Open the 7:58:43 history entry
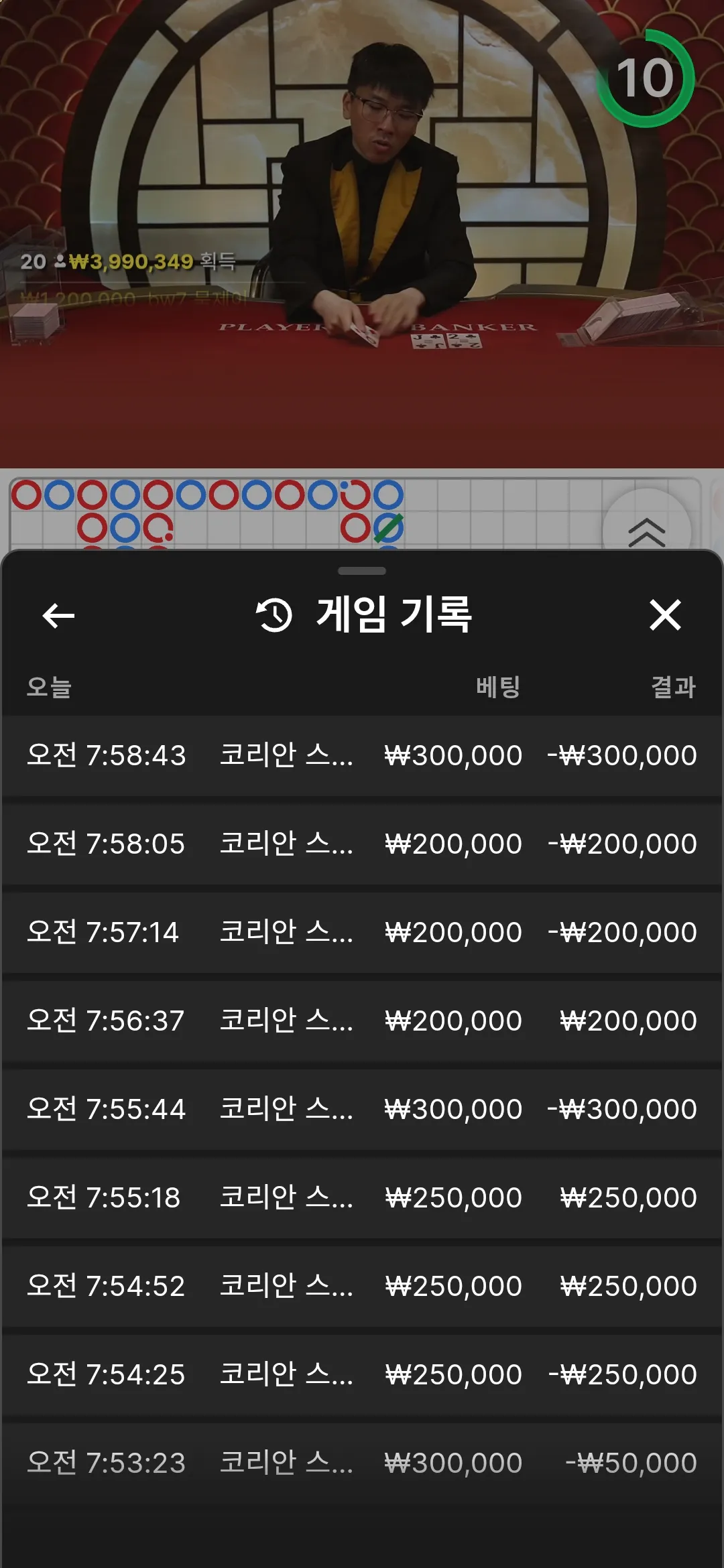 (x=362, y=755)
